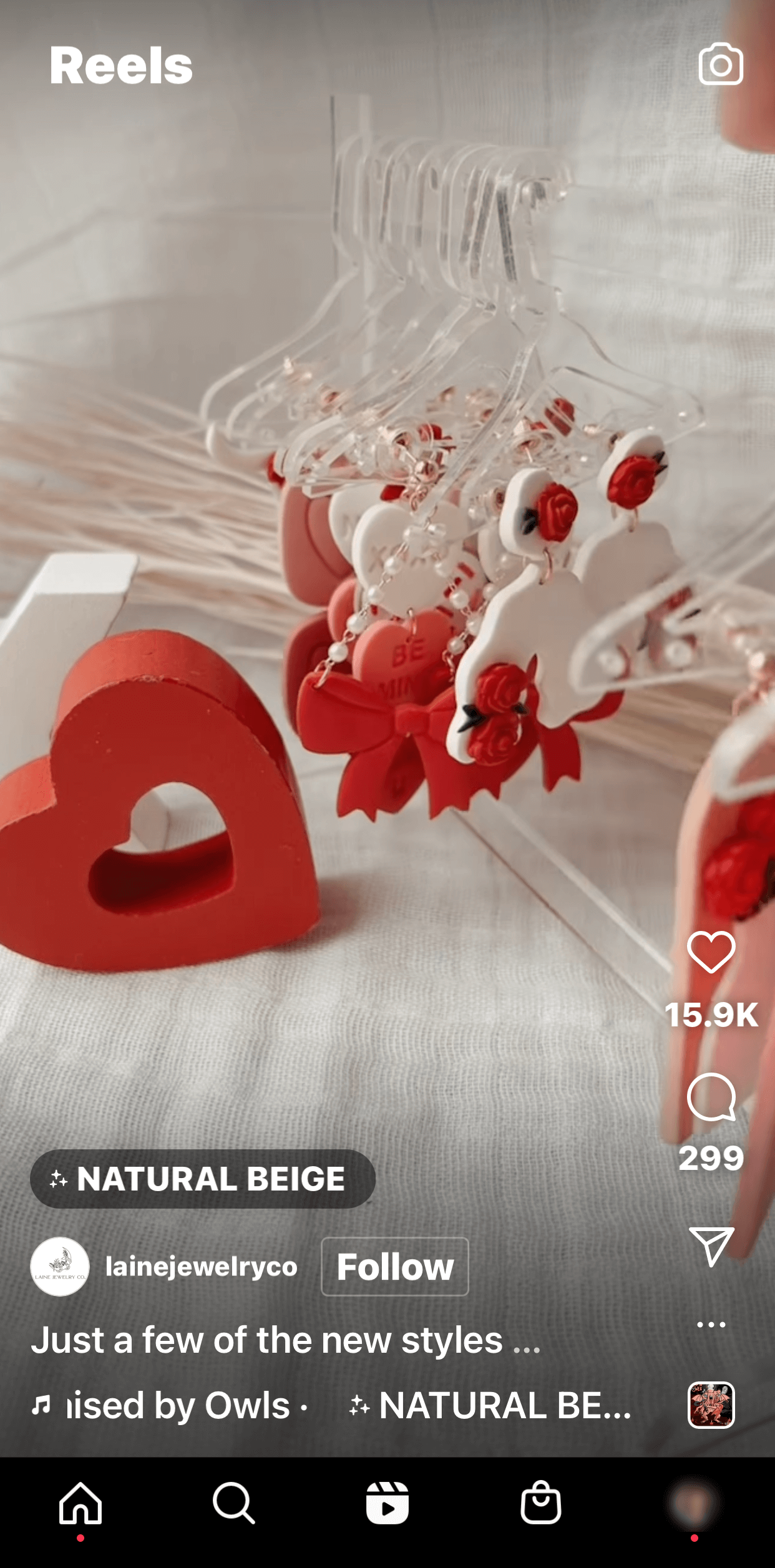Viewport: 775px width, 1568px height.
Task: Select the Reels tab in bottom navigation
Action: [387, 1504]
